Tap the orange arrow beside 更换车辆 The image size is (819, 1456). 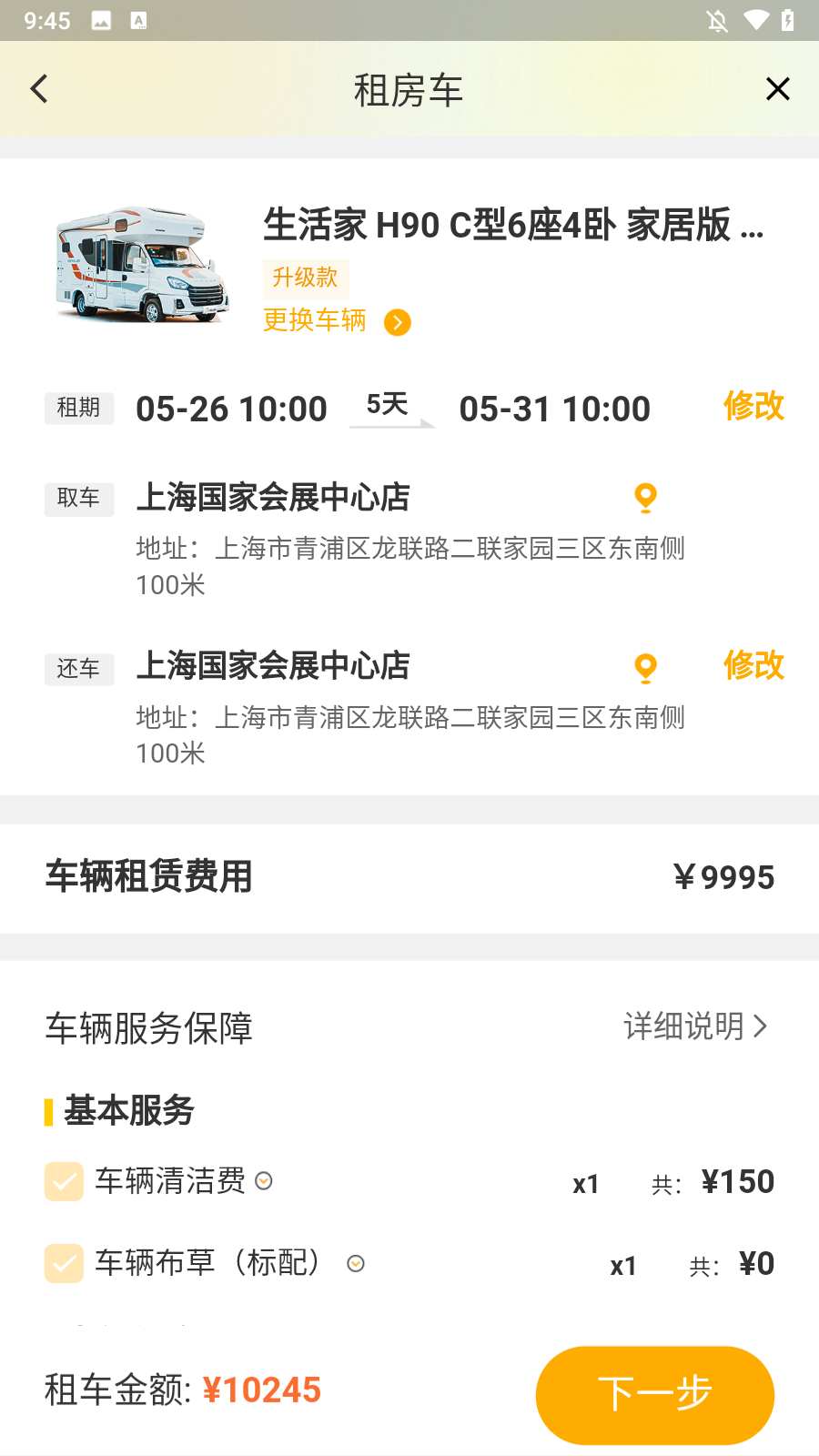(397, 322)
